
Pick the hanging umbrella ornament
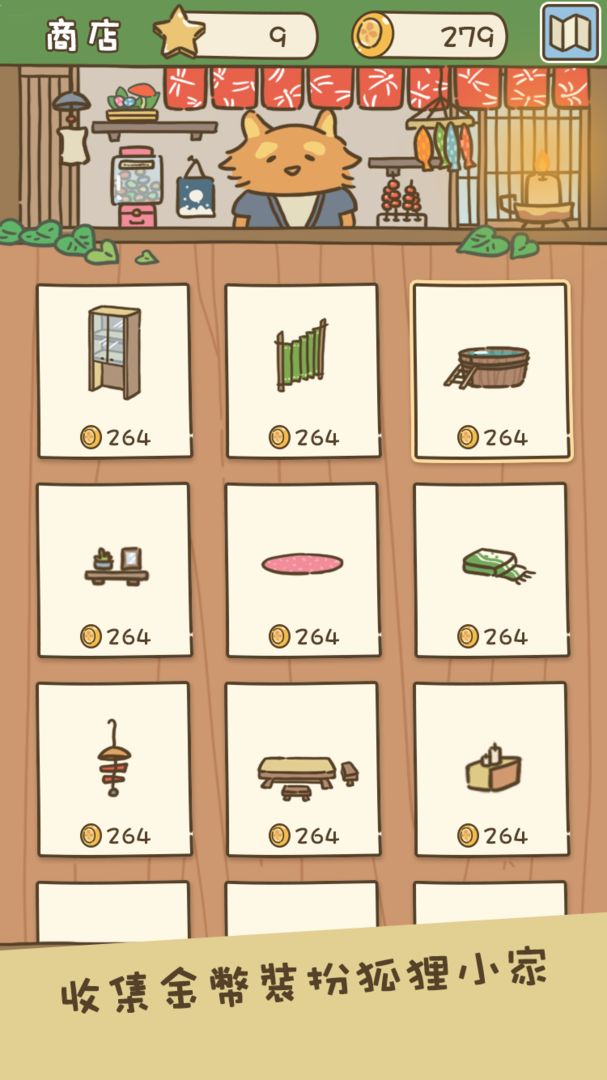114,769
